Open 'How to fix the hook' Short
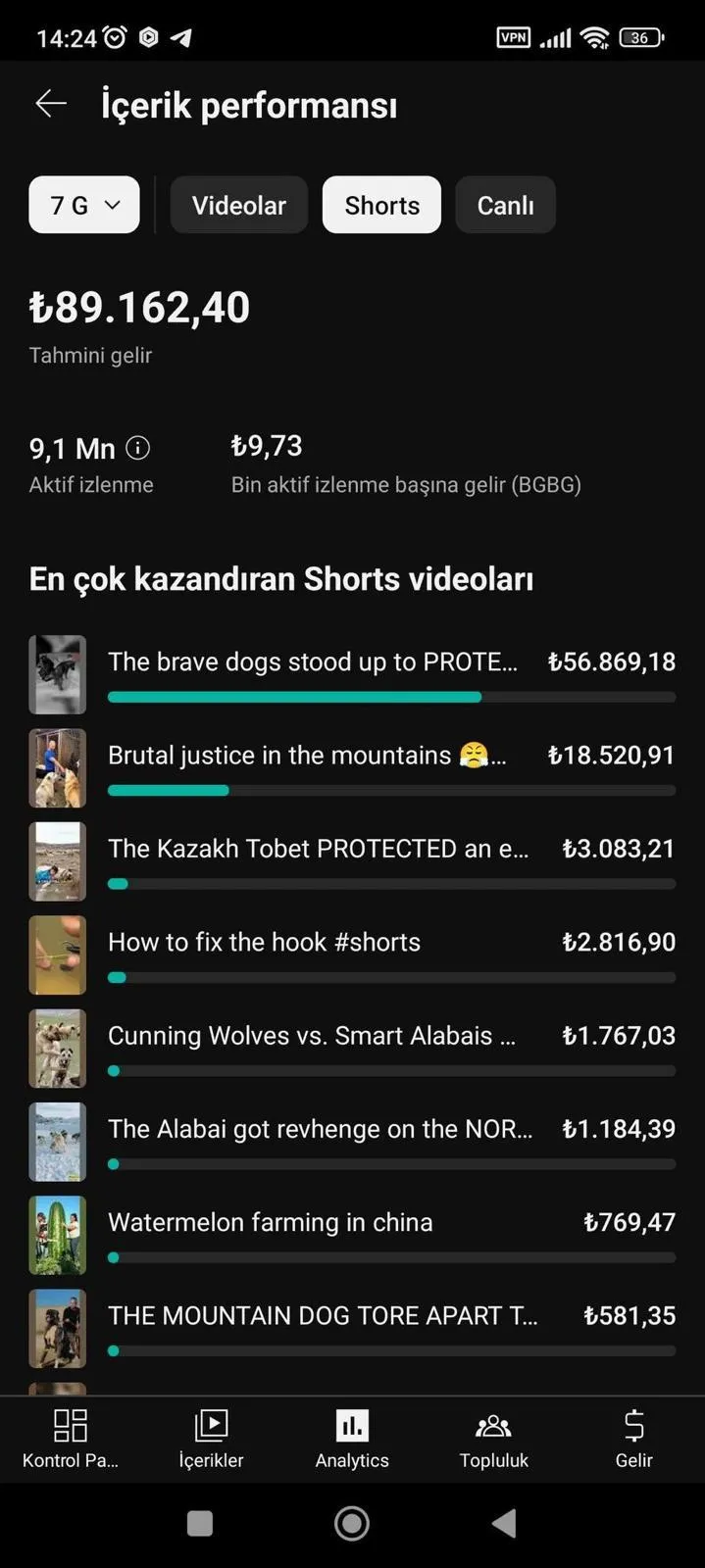The width and height of the screenshot is (705, 1568). pyautogui.click(x=264, y=942)
